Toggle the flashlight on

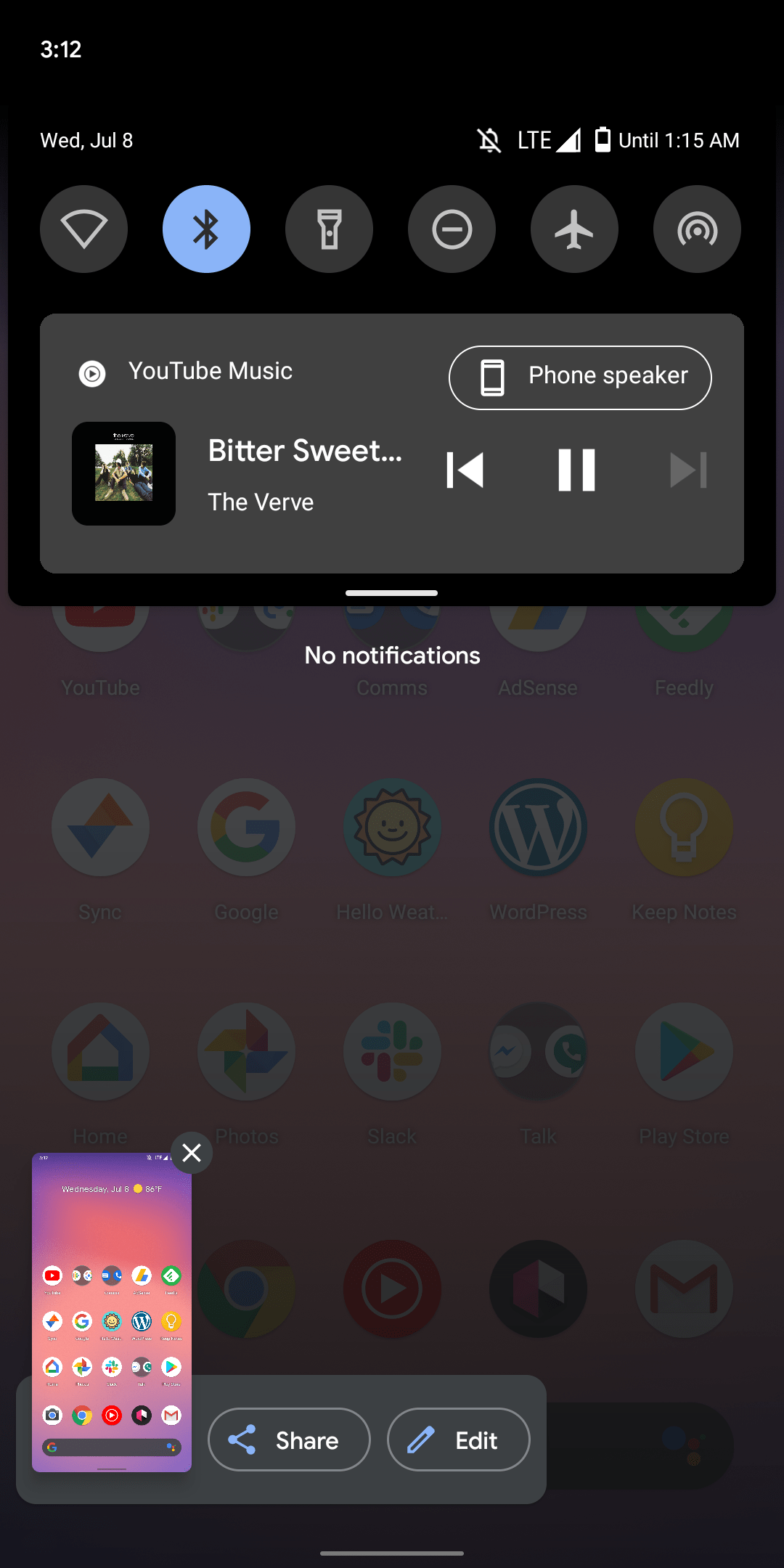329,229
